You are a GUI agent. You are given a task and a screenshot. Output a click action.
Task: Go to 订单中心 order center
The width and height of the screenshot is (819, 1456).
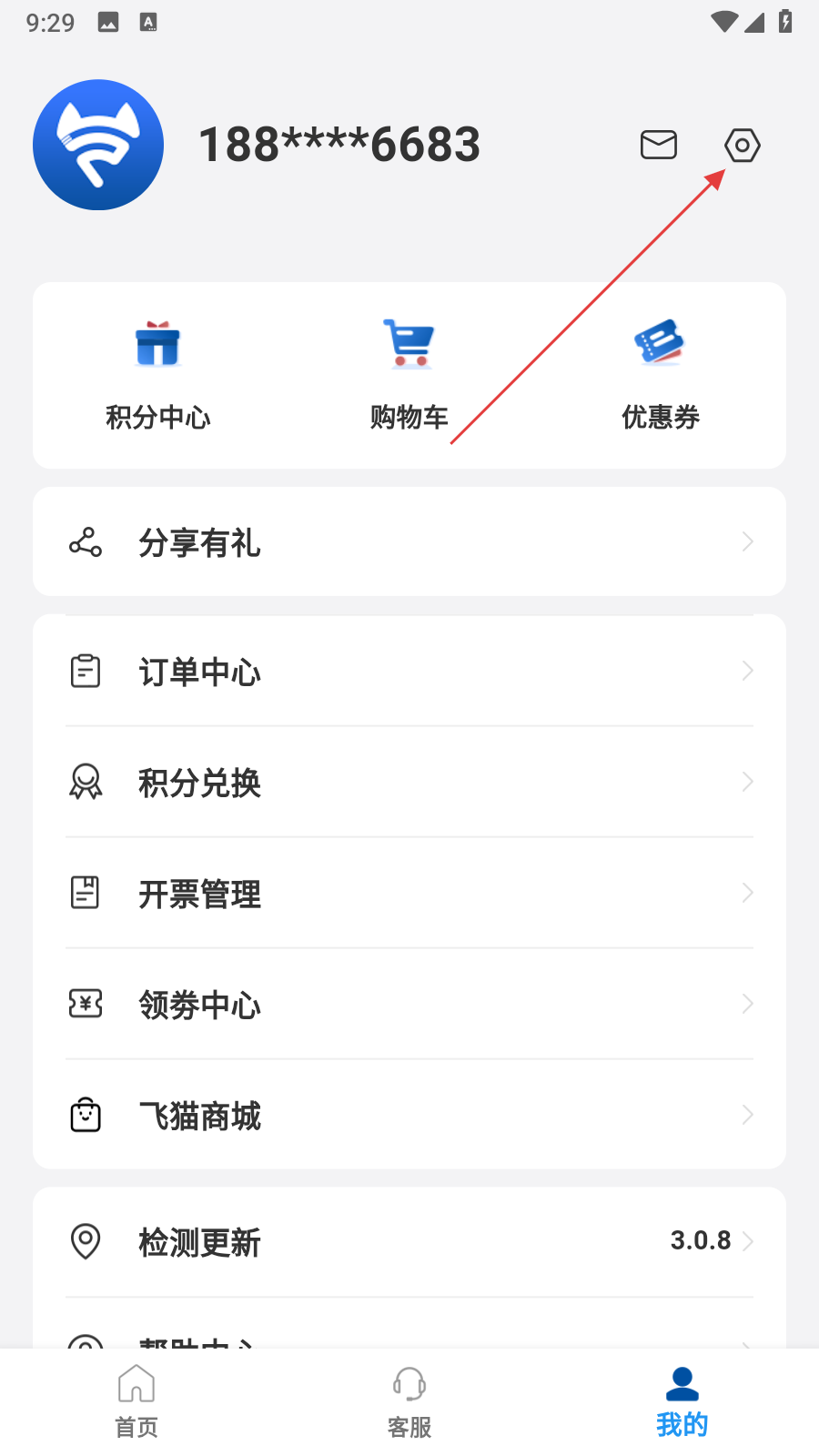(409, 672)
